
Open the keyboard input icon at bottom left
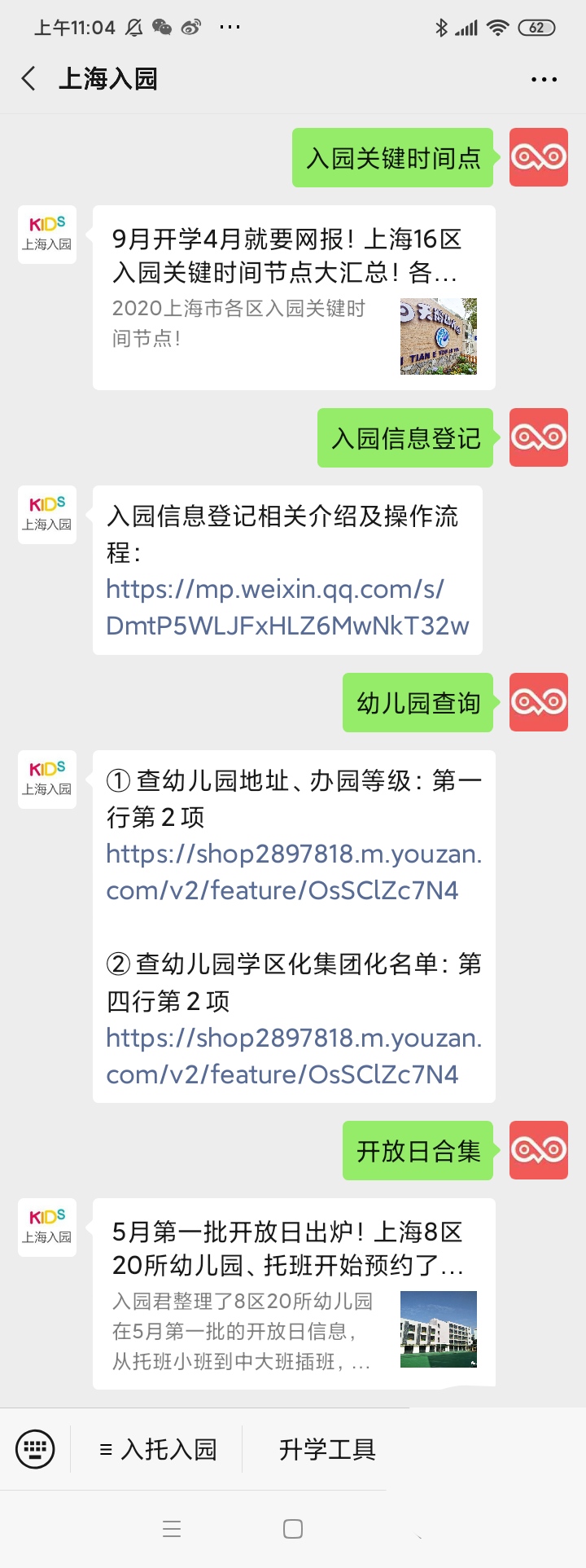pyautogui.click(x=34, y=1449)
